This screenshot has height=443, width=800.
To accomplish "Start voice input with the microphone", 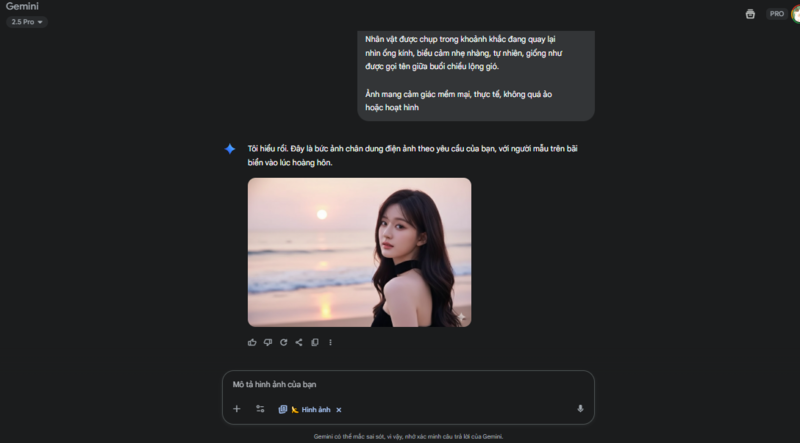I will pos(580,409).
